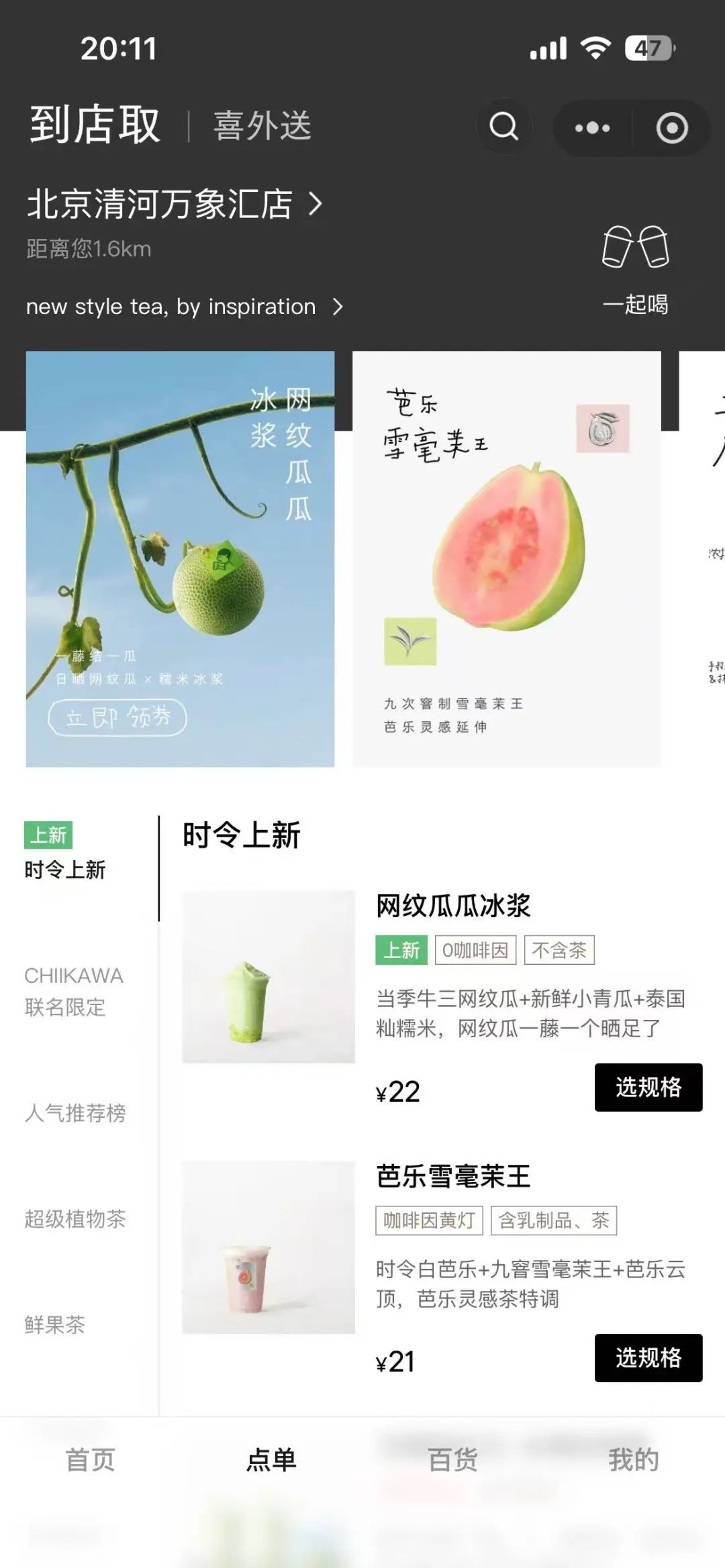The width and height of the screenshot is (725, 1568).
Task: Choose specs for 芭乐雪毫茉王
Action: tap(648, 1357)
